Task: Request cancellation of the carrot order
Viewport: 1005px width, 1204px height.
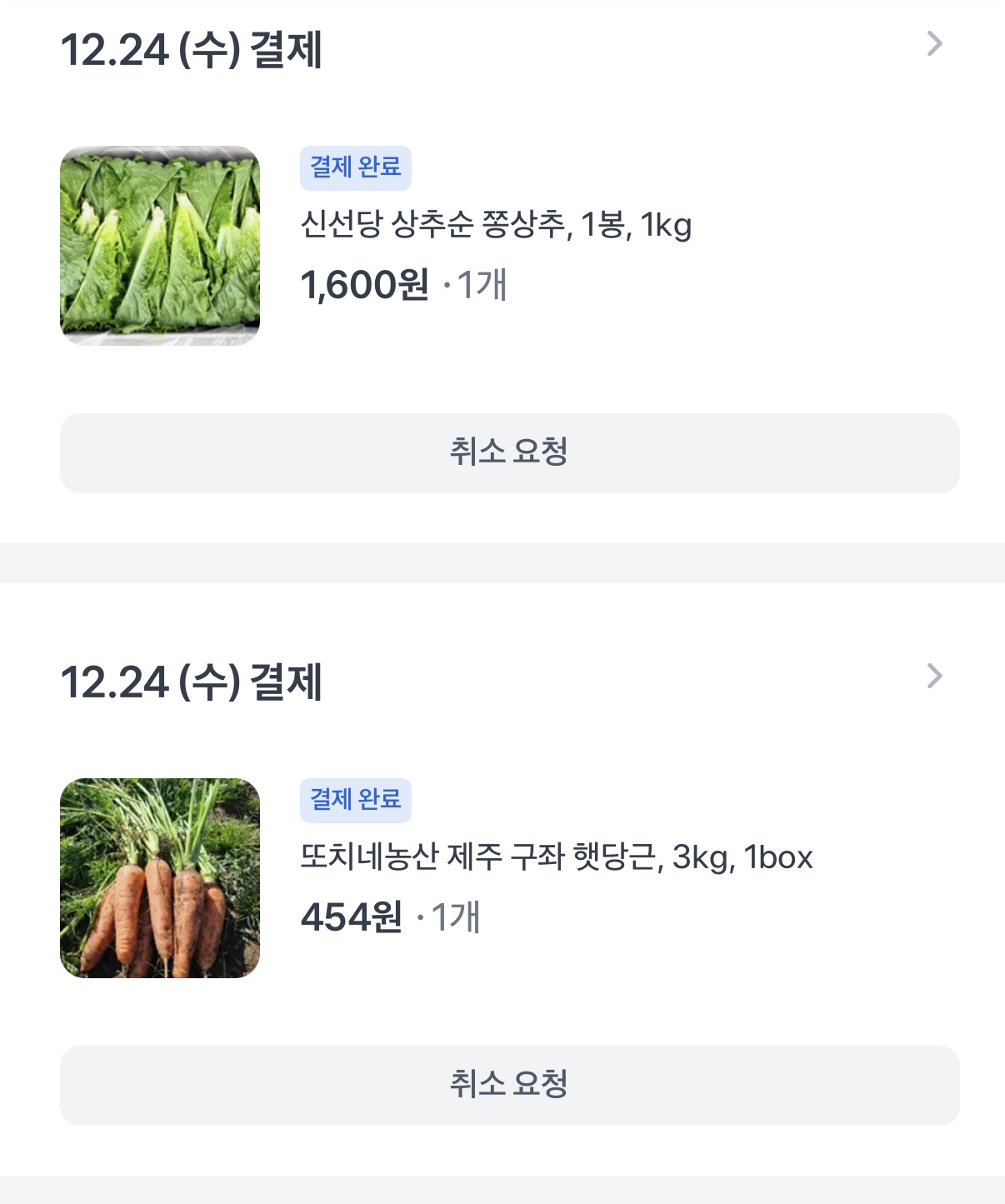Action: coord(509,1086)
